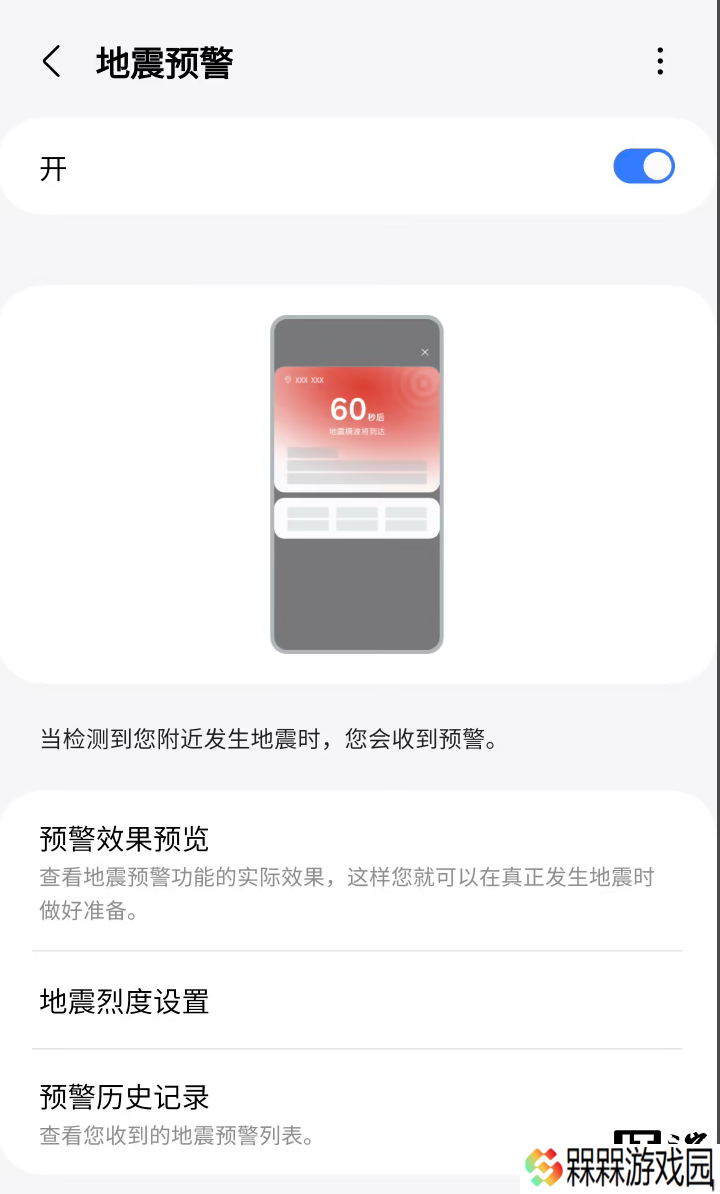View 预警历史记录
Viewport: 720px width, 1194px height.
pyautogui.click(x=300, y=1114)
